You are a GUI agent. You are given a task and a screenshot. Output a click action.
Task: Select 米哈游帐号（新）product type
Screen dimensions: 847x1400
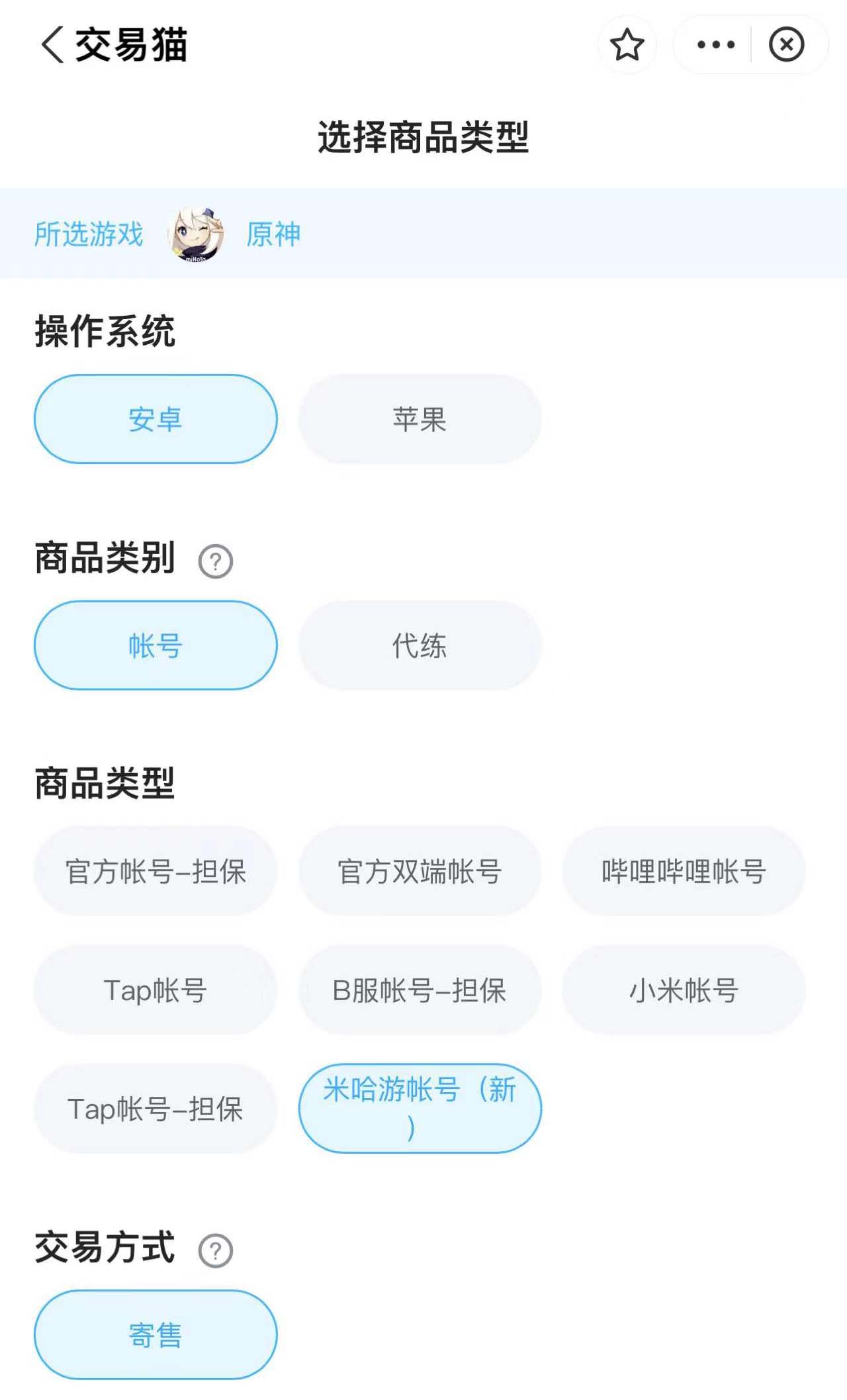[420, 1109]
